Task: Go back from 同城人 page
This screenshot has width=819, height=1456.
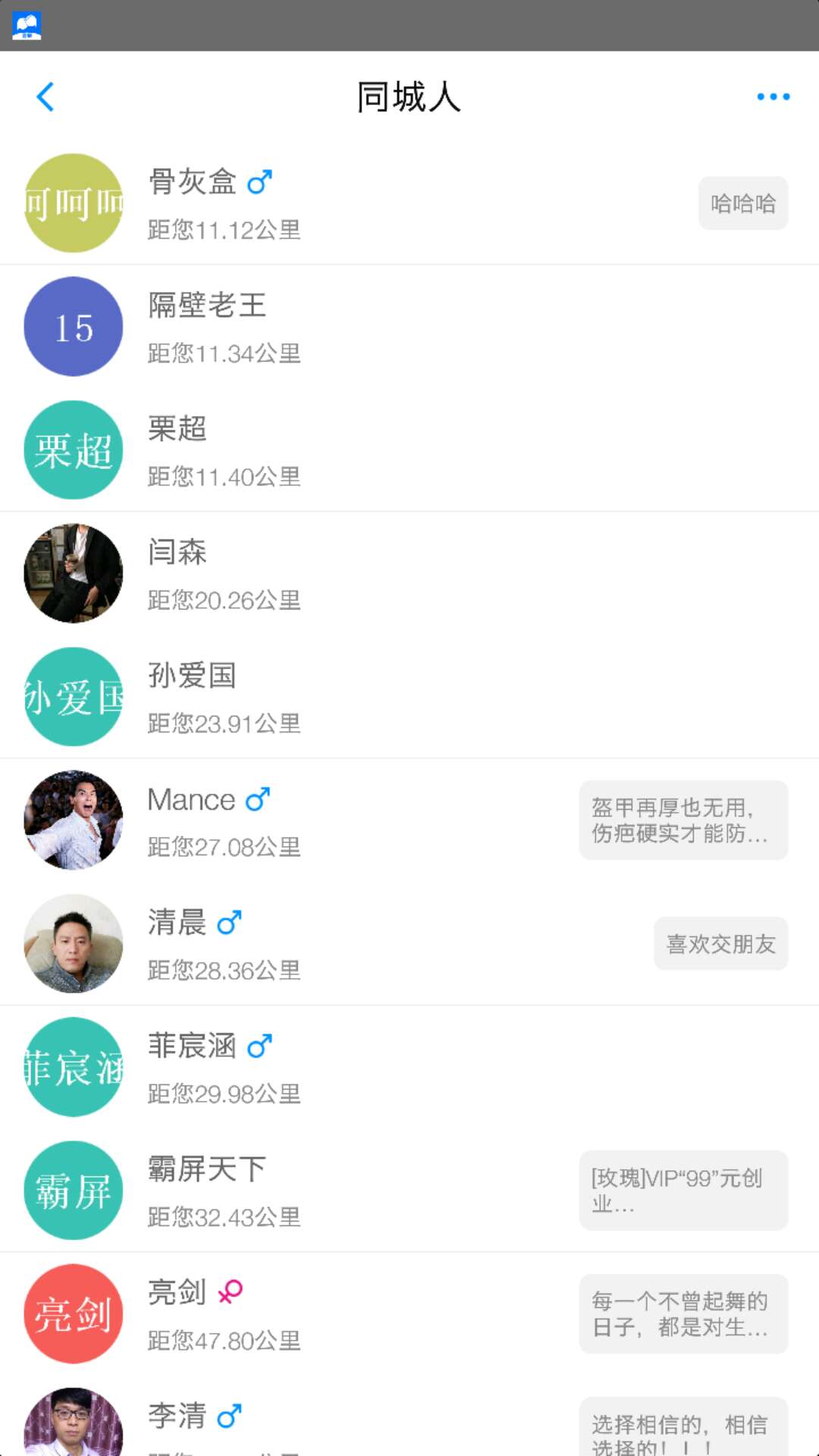Action: [45, 97]
